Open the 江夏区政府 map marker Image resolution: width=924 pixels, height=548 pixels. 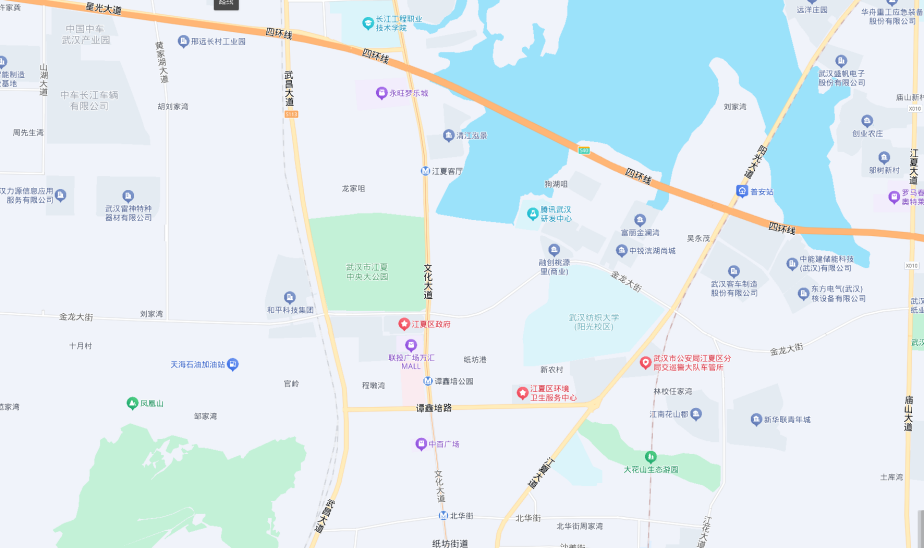click(405, 324)
